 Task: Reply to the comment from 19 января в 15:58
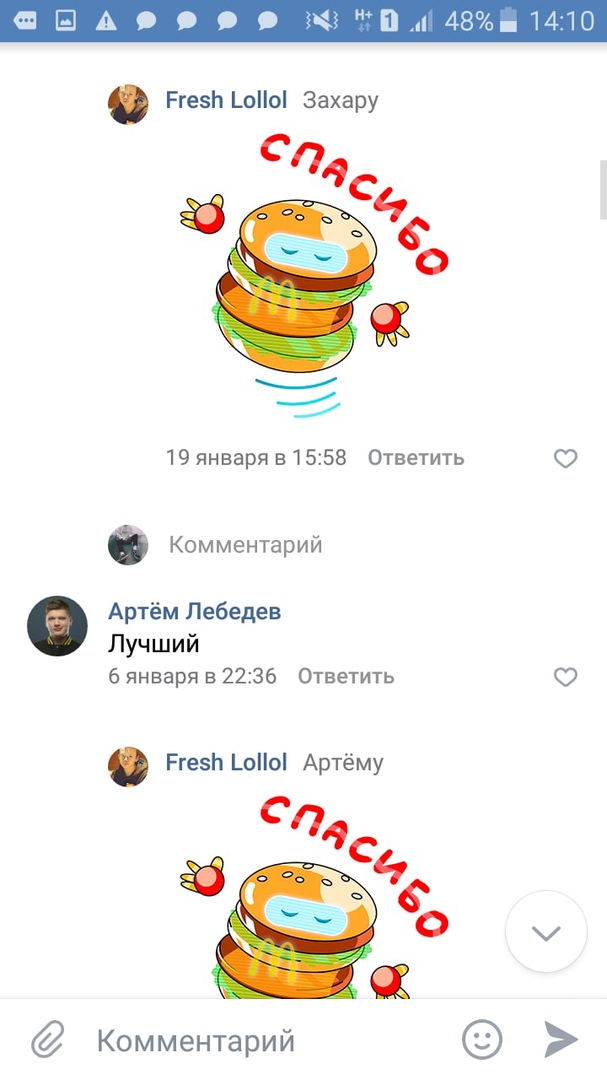point(415,458)
